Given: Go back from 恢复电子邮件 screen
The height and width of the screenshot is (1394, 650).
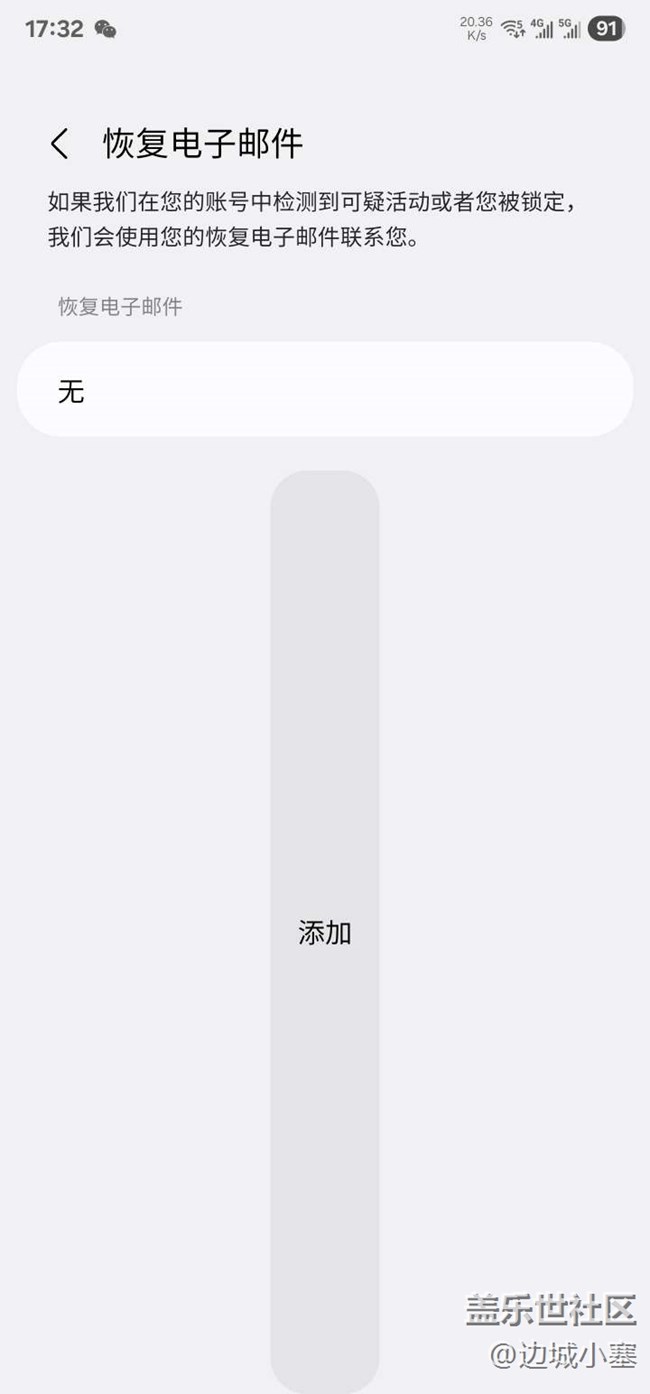Looking at the screenshot, I should 60,144.
